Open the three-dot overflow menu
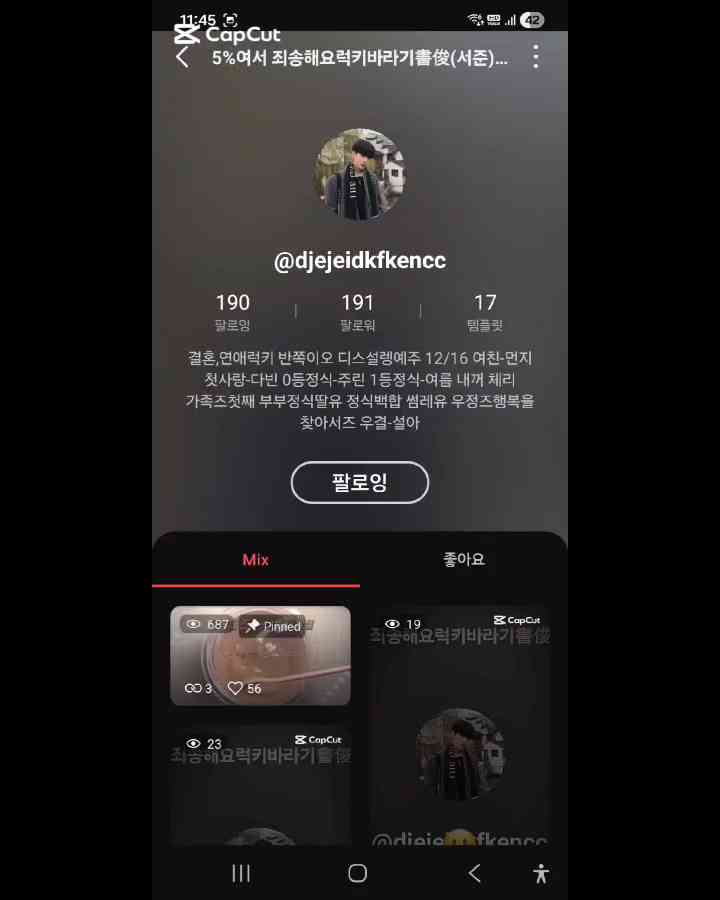Viewport: 720px width, 900px height. coord(536,57)
